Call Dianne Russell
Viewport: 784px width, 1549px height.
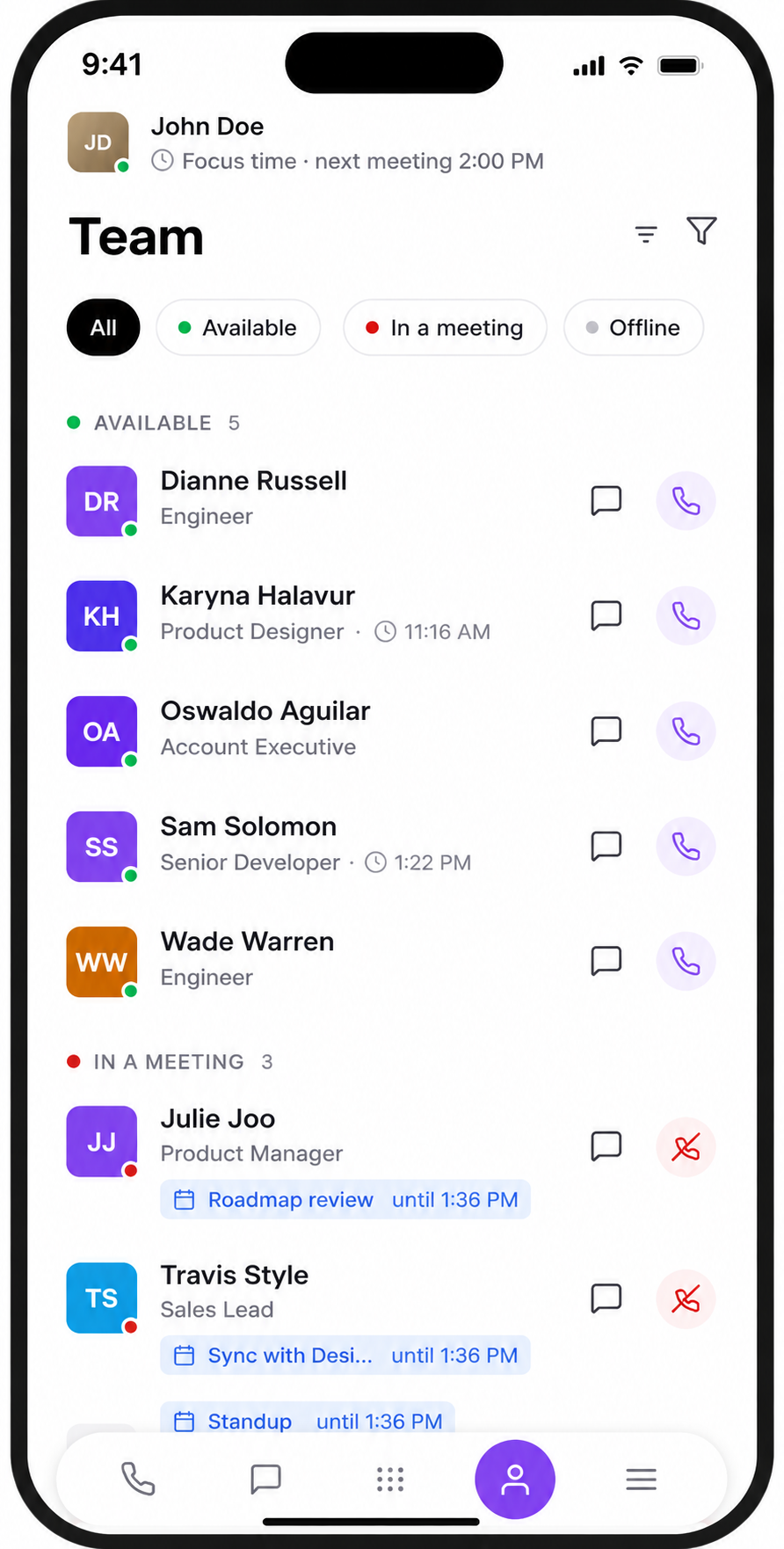click(686, 501)
